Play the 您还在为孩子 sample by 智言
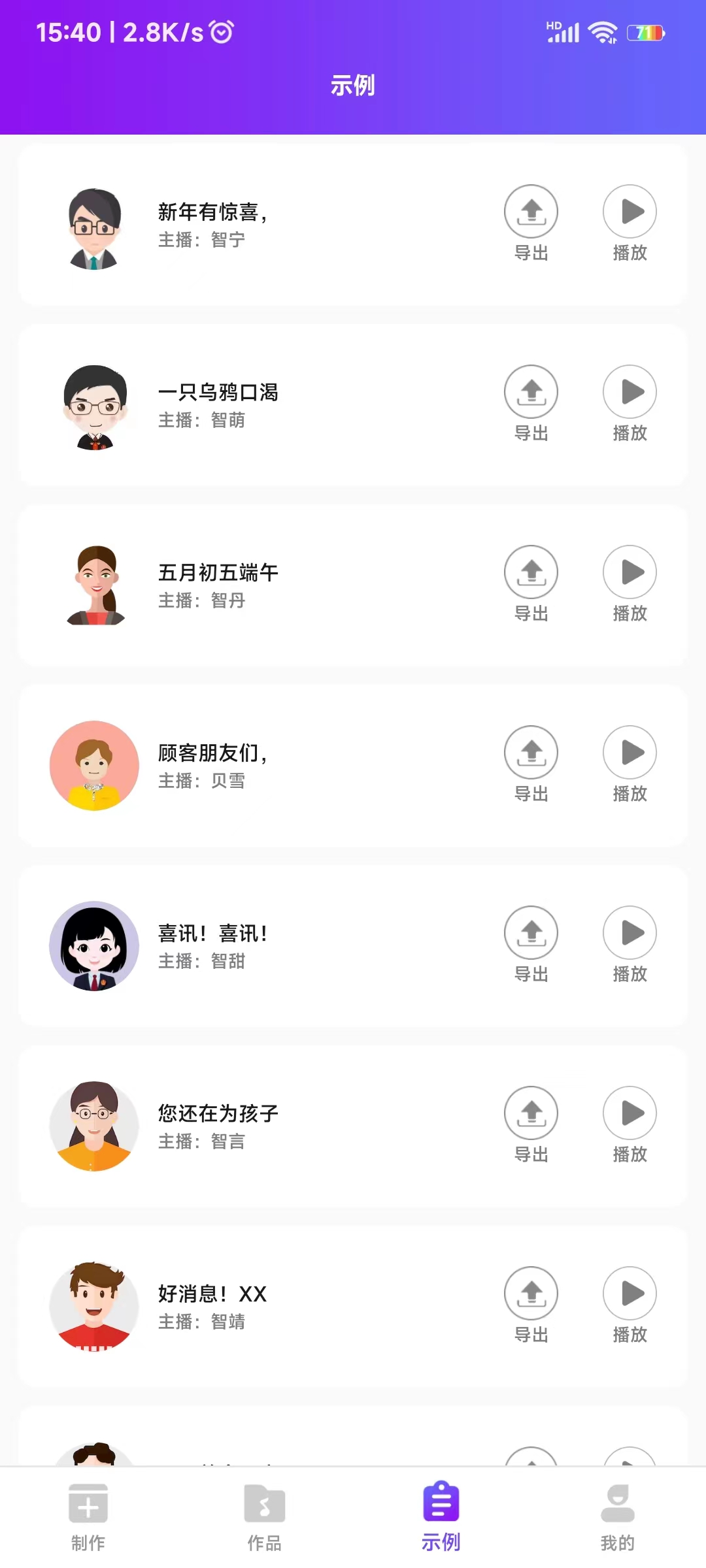706x1568 pixels. (x=630, y=1113)
